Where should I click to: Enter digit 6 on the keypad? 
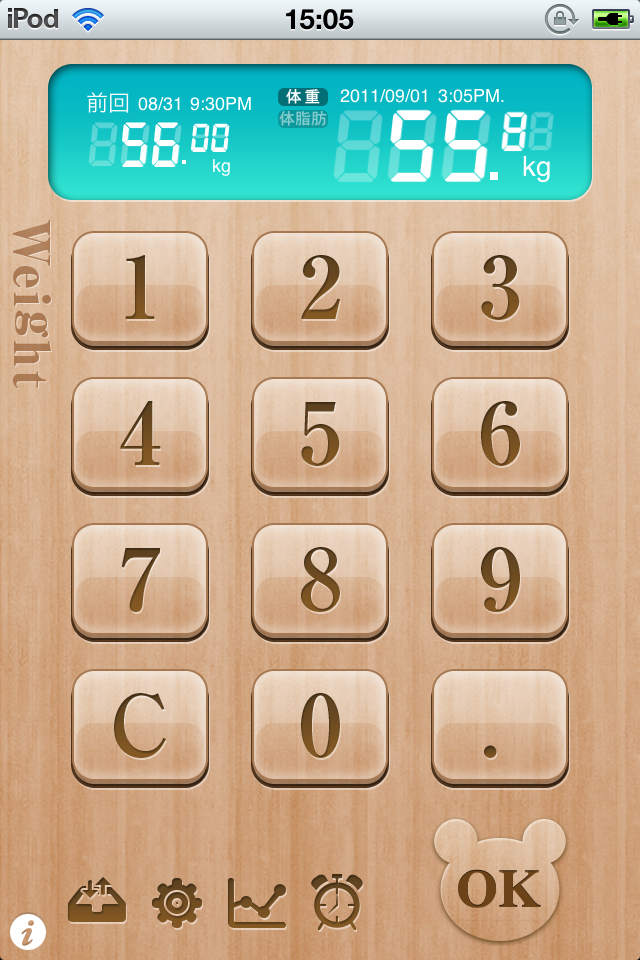click(500, 435)
